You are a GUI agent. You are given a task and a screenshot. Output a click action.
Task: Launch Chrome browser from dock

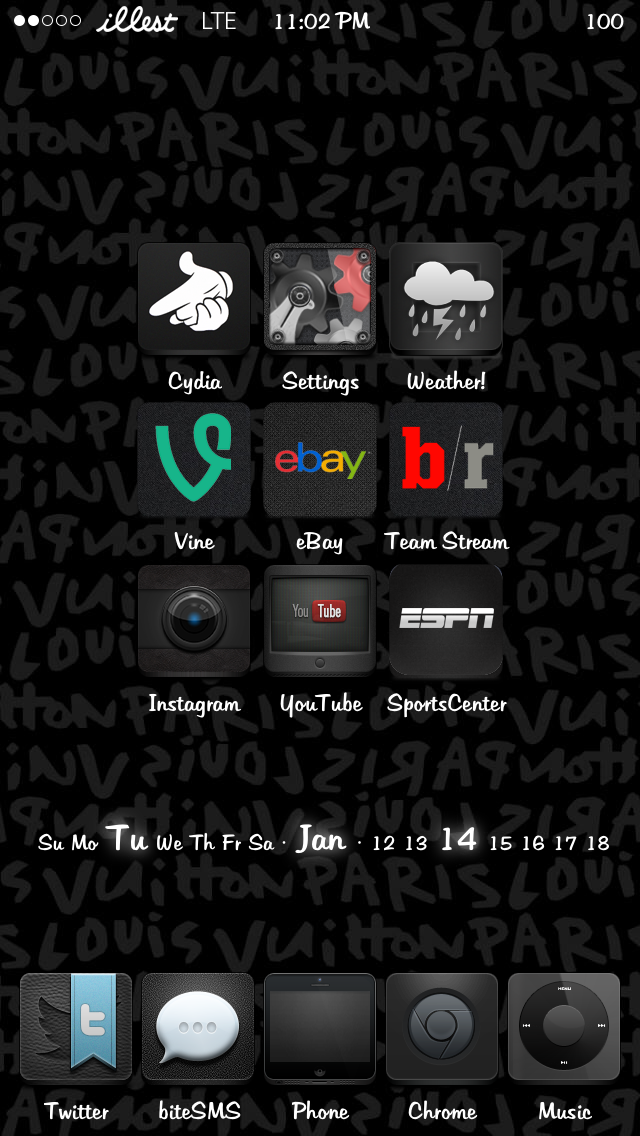(x=442, y=1027)
